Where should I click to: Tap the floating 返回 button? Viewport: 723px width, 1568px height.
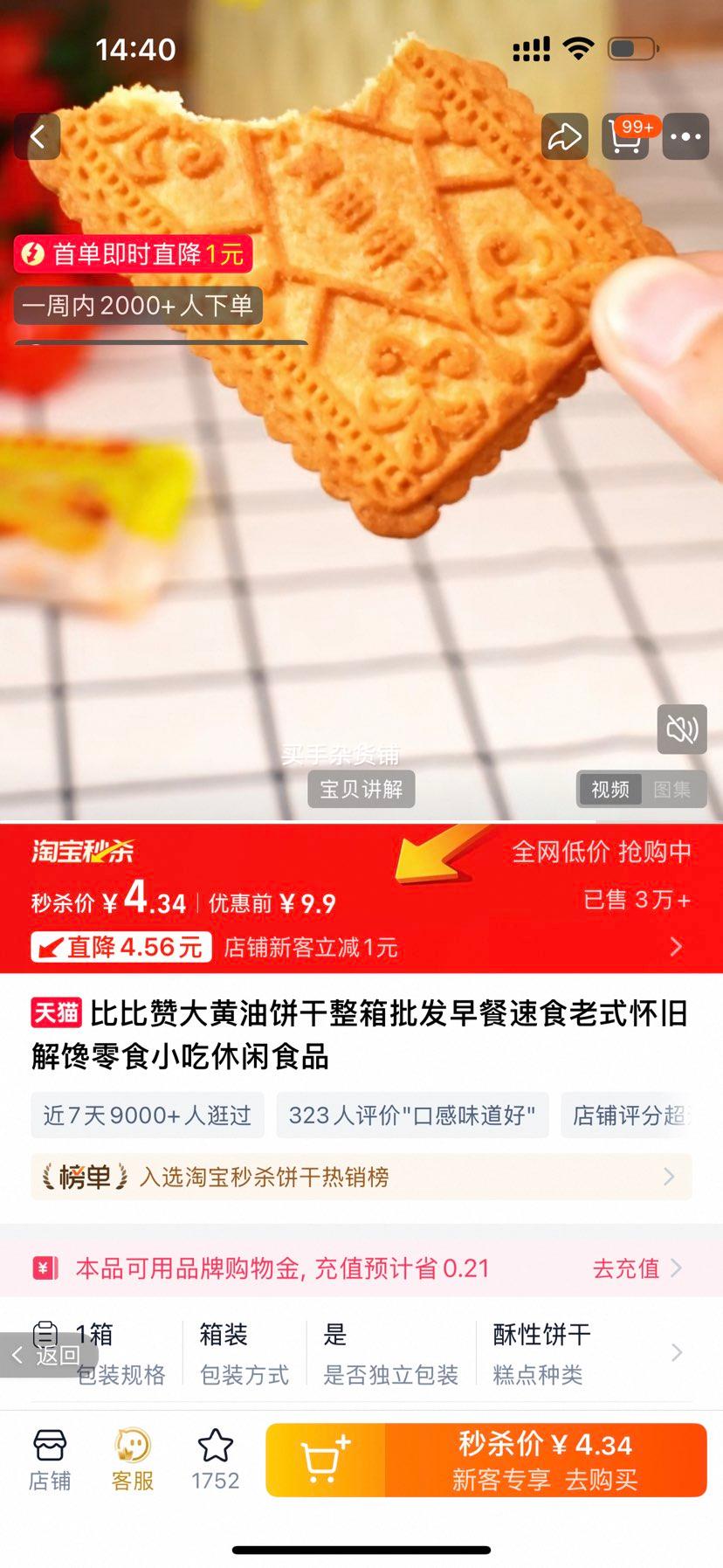click(x=48, y=1355)
